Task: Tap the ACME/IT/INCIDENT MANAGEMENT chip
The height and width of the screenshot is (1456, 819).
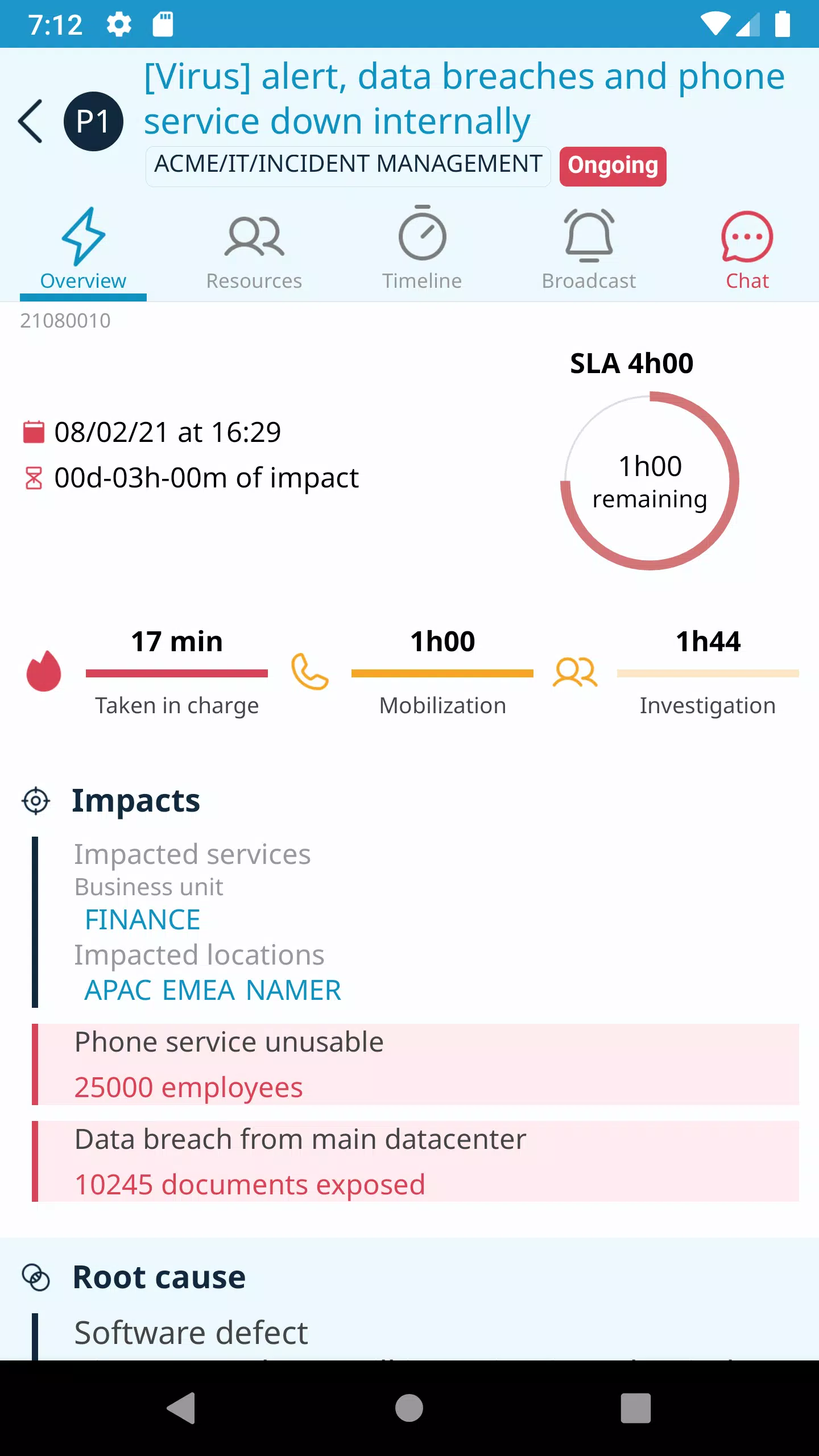Action: coord(348,166)
